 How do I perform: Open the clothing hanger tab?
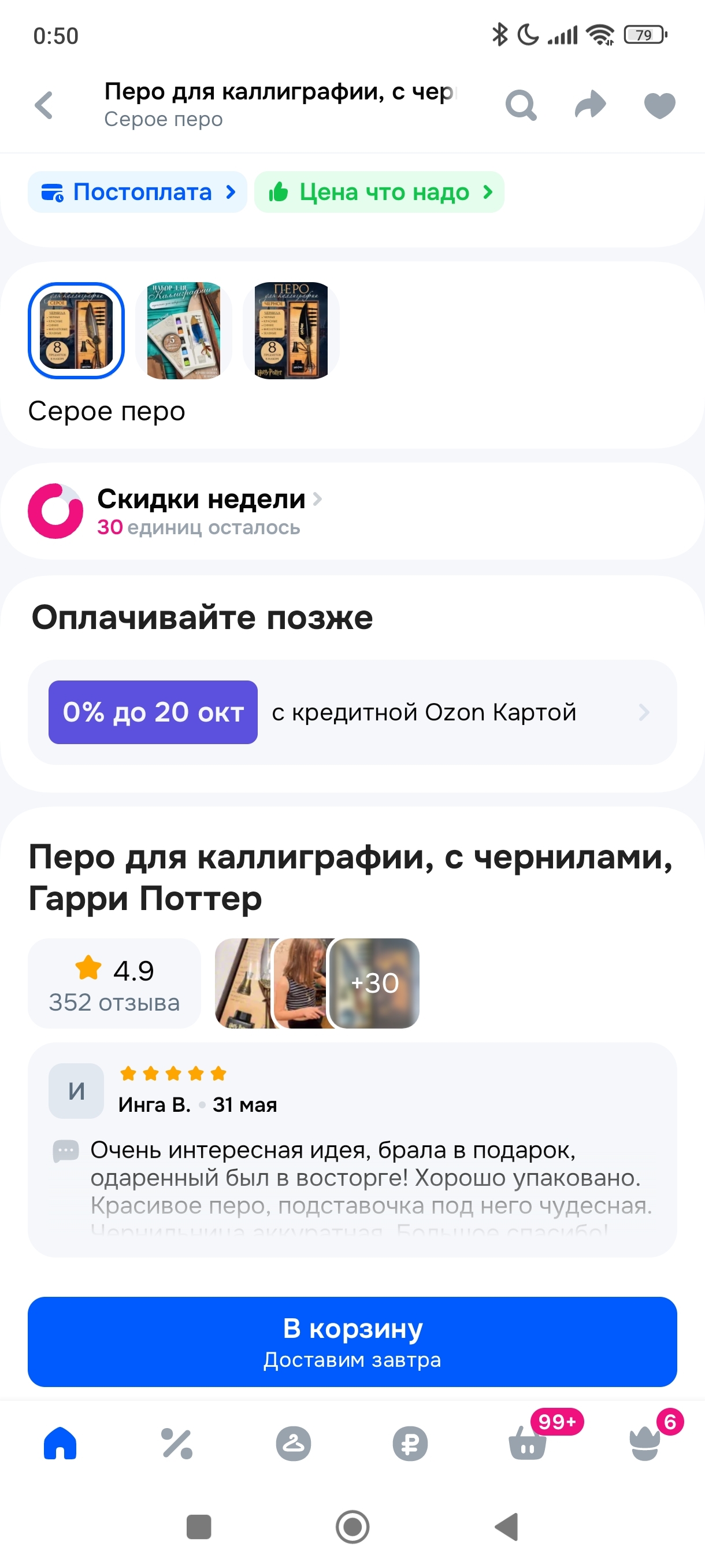pos(293,1444)
